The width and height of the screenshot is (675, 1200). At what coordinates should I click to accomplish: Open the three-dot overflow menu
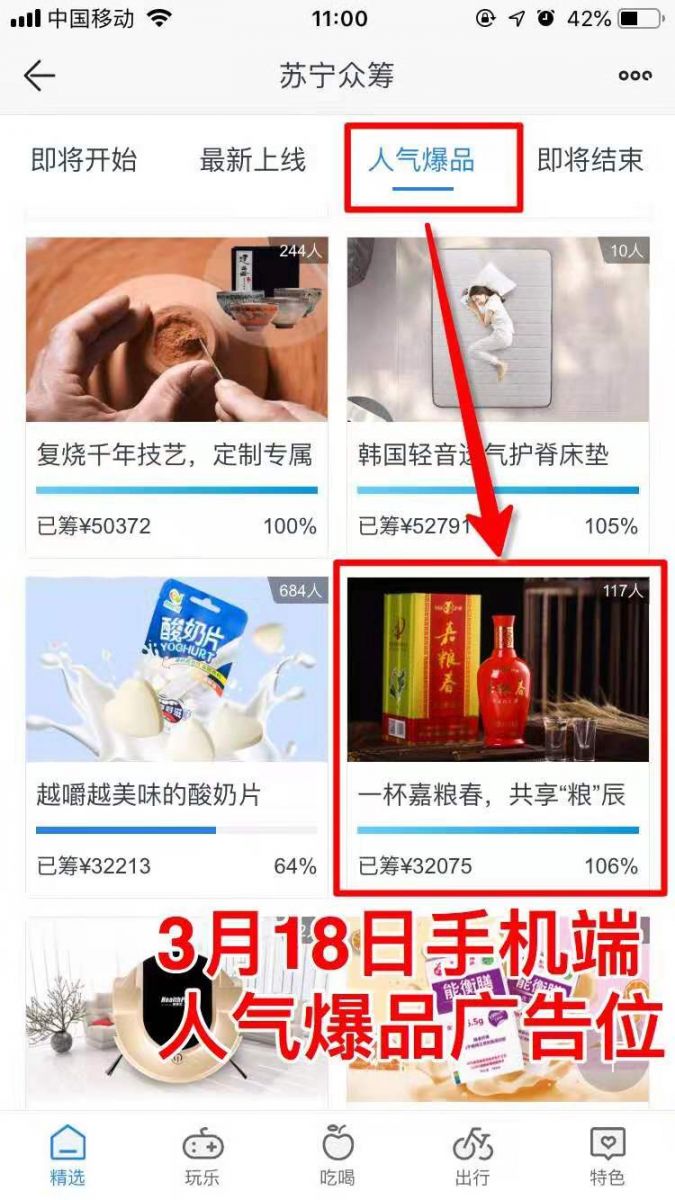click(634, 76)
